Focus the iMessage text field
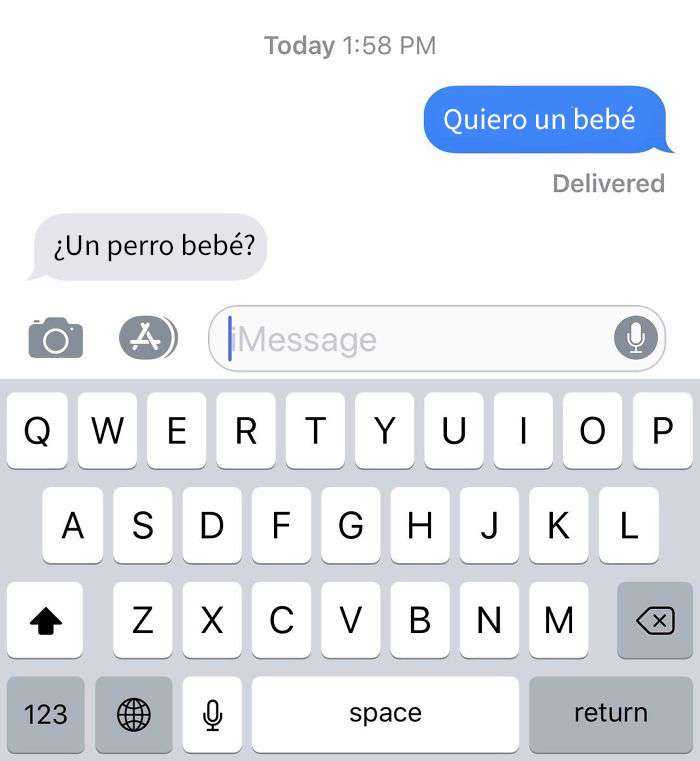This screenshot has height=761, width=700. click(x=410, y=339)
